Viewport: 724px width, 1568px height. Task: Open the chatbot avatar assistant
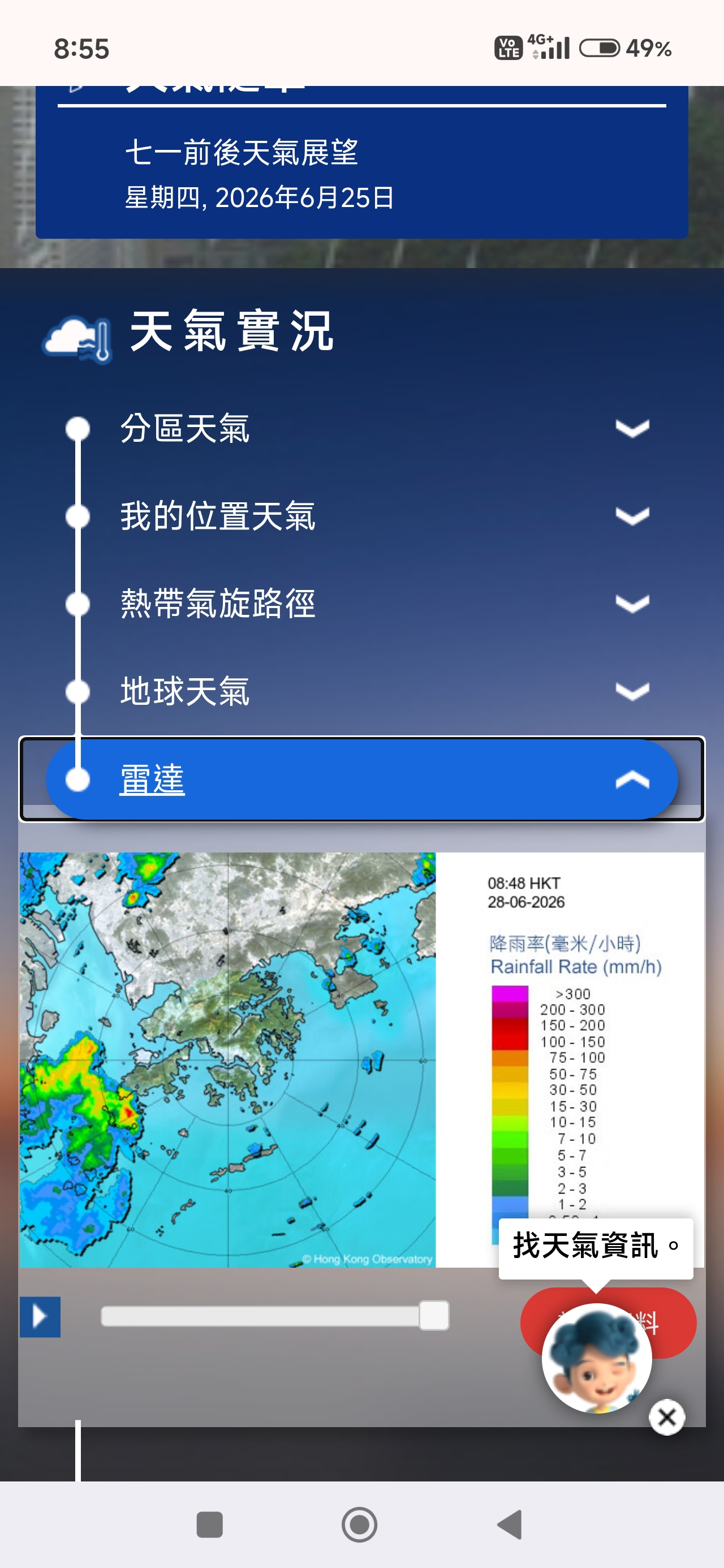(596, 1358)
